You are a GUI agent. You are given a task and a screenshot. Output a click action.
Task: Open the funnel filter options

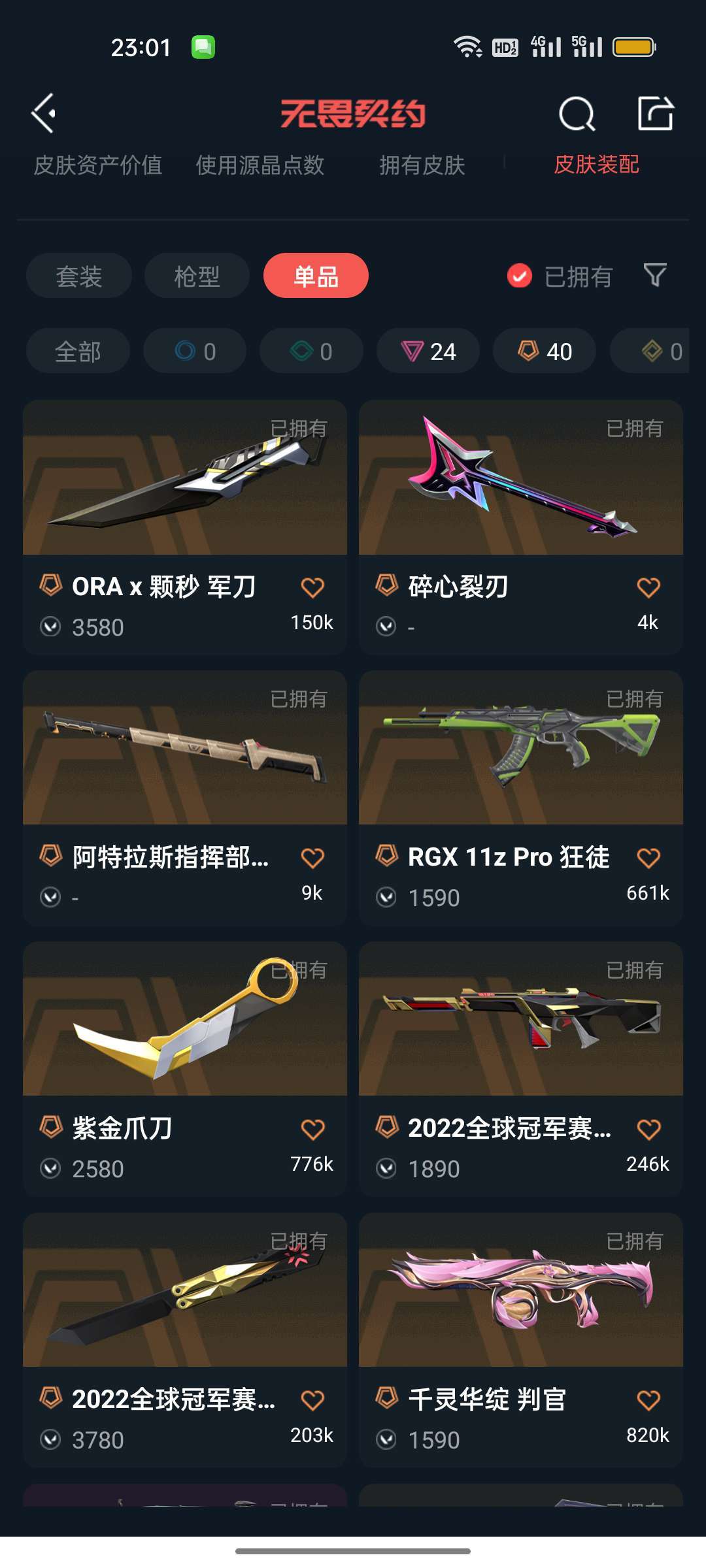tap(655, 276)
